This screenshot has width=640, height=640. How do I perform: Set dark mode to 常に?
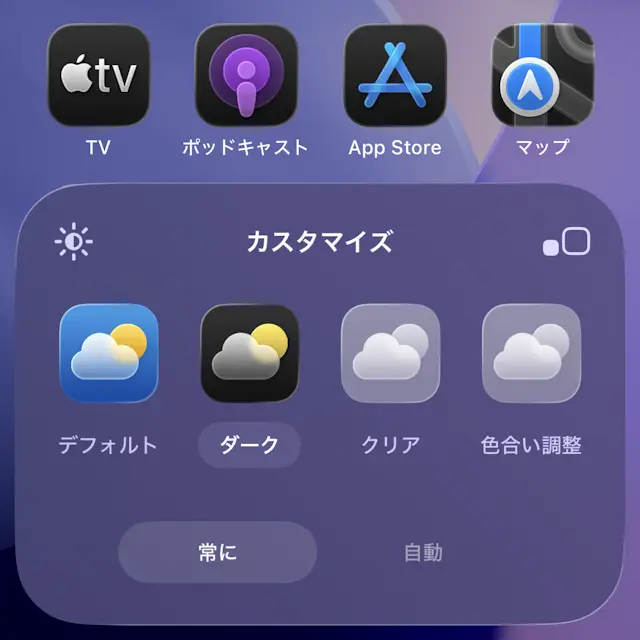(217, 552)
